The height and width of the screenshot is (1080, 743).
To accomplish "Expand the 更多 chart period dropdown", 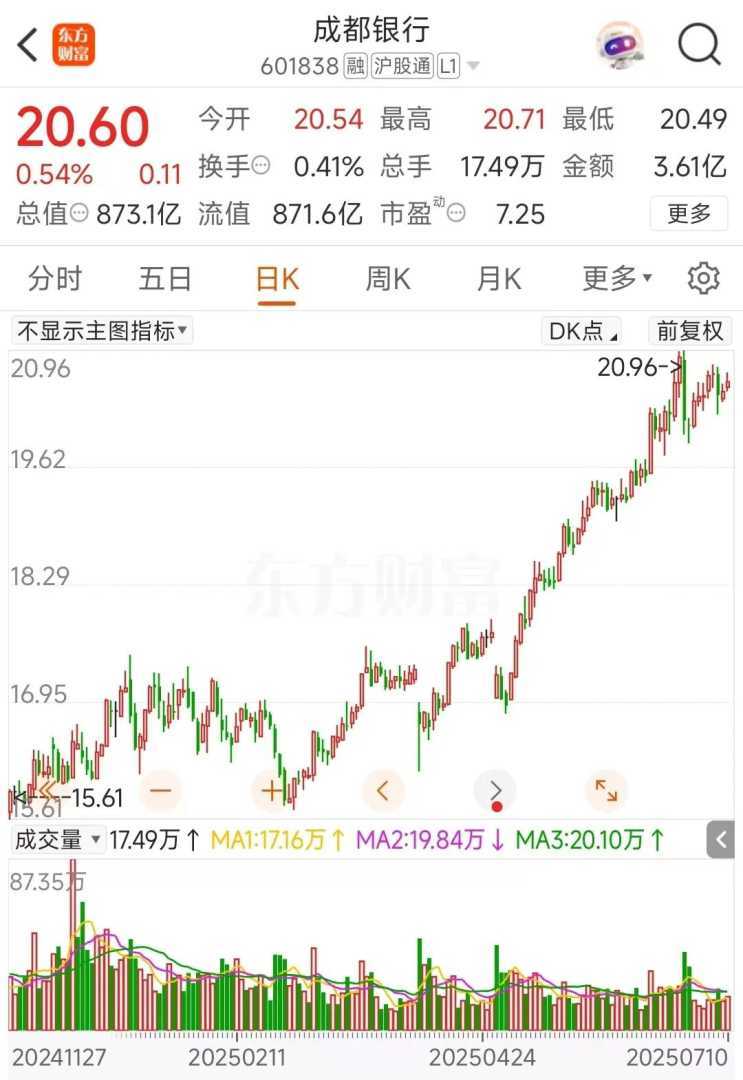I will [x=617, y=279].
